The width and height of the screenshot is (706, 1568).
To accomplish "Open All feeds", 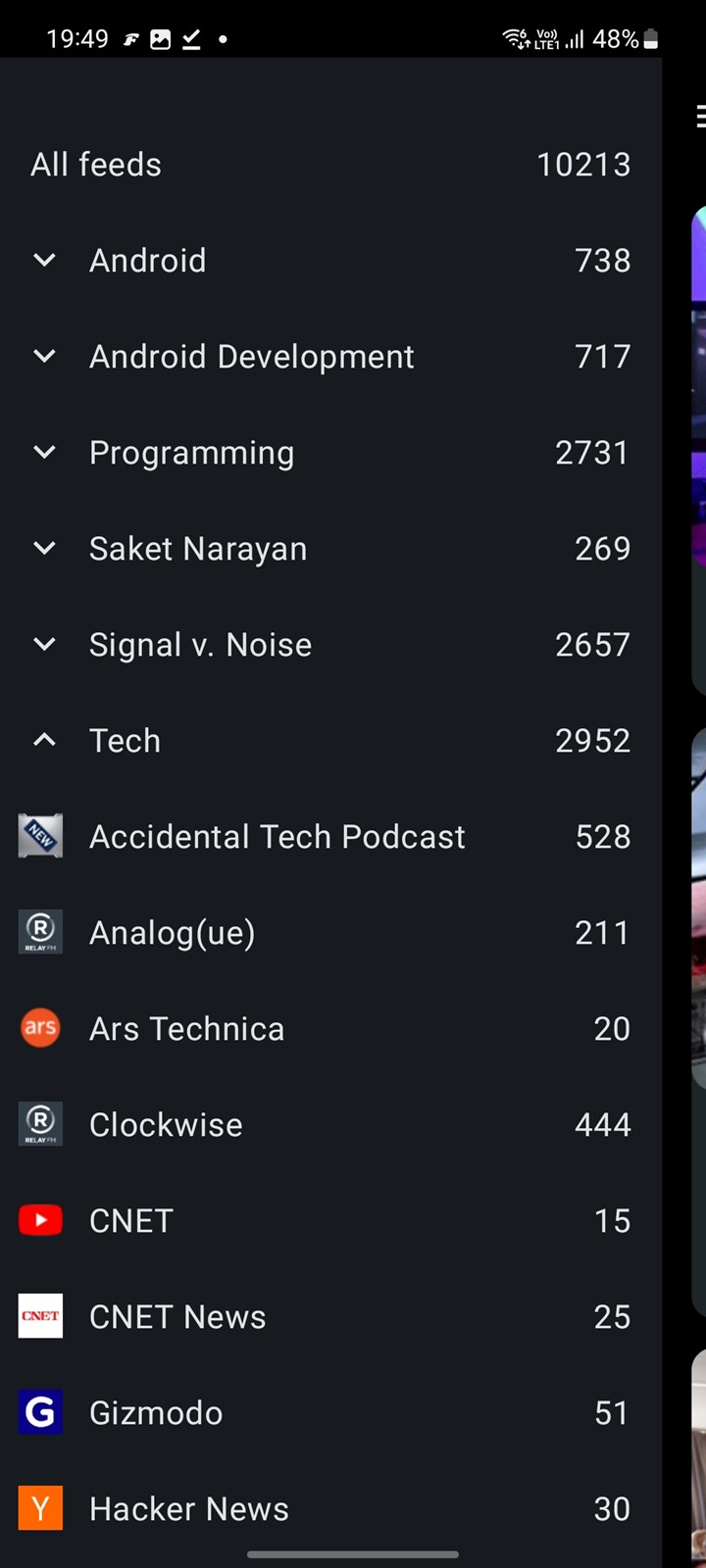I will tap(330, 165).
